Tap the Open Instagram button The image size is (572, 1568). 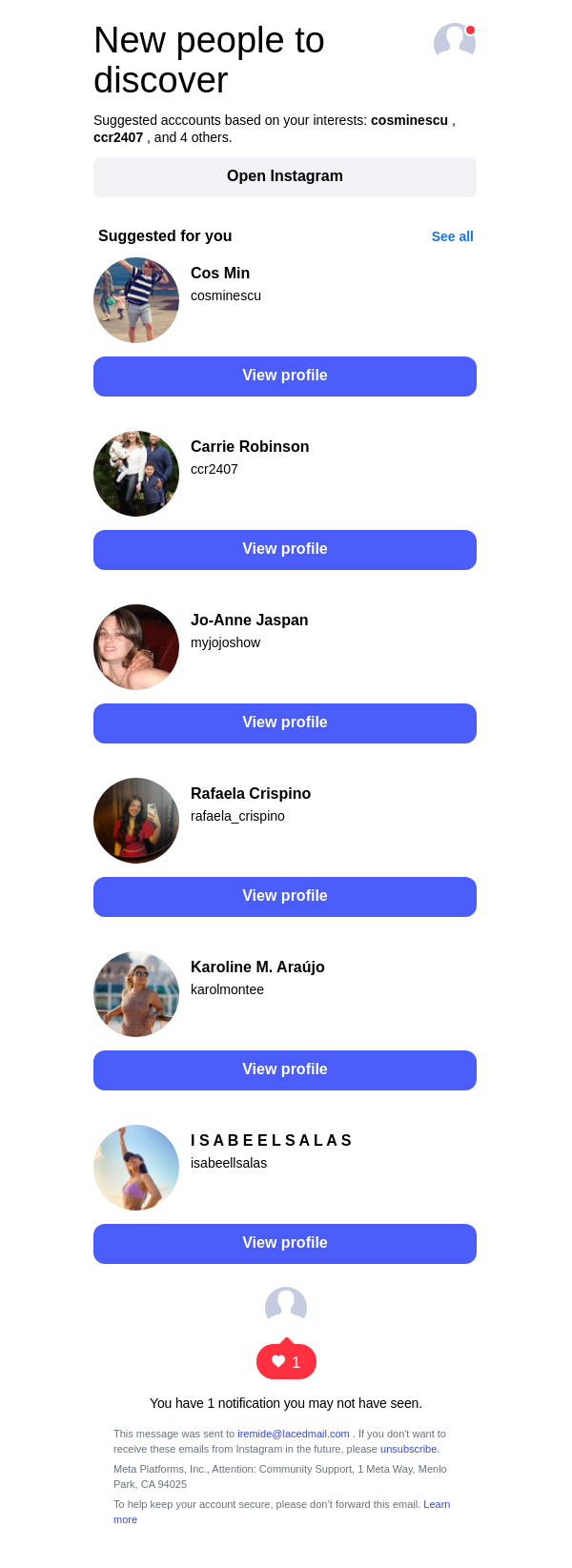[x=285, y=177]
